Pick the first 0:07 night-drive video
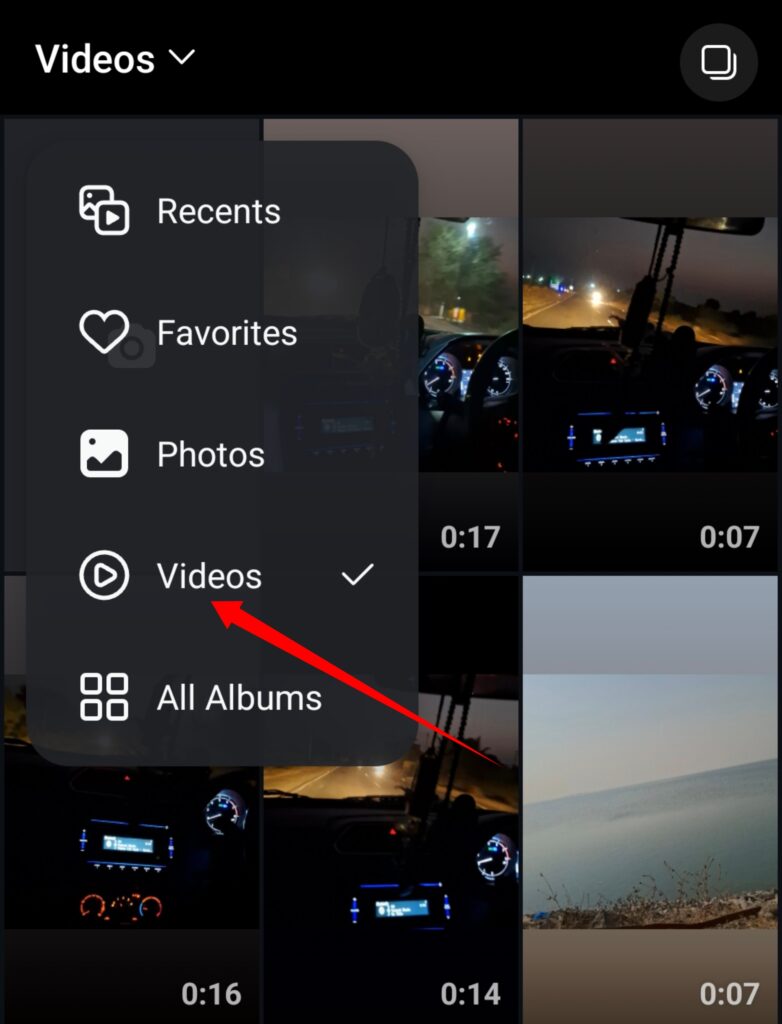The height and width of the screenshot is (1024, 782). point(650,345)
